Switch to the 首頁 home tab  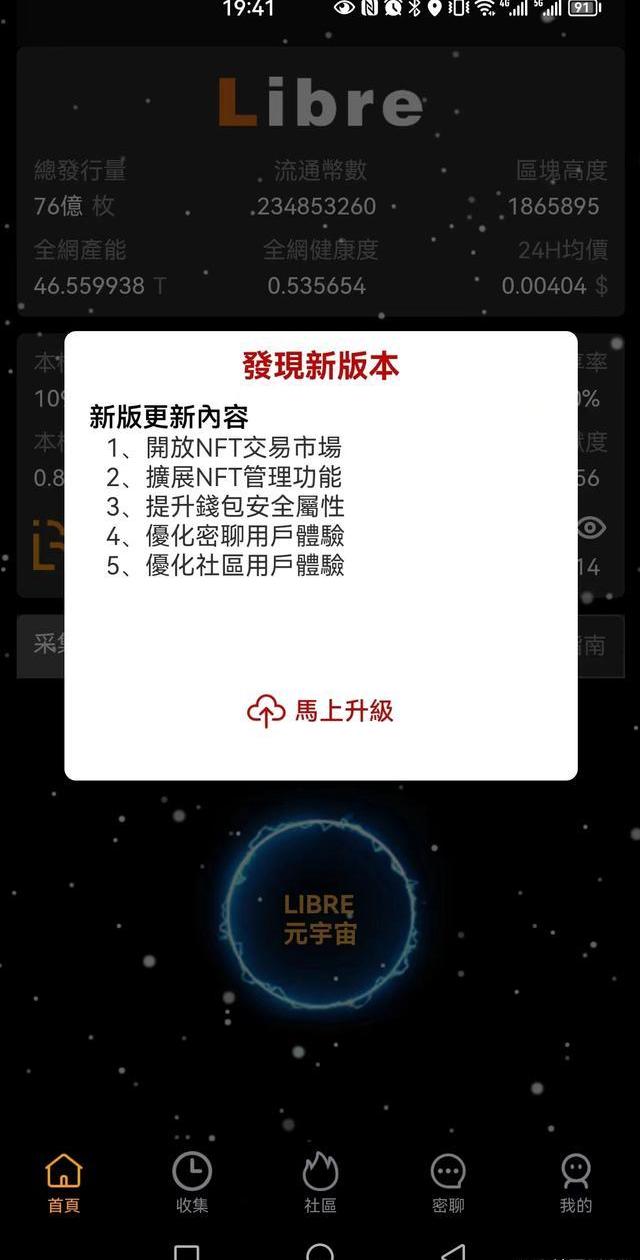pos(64,1184)
